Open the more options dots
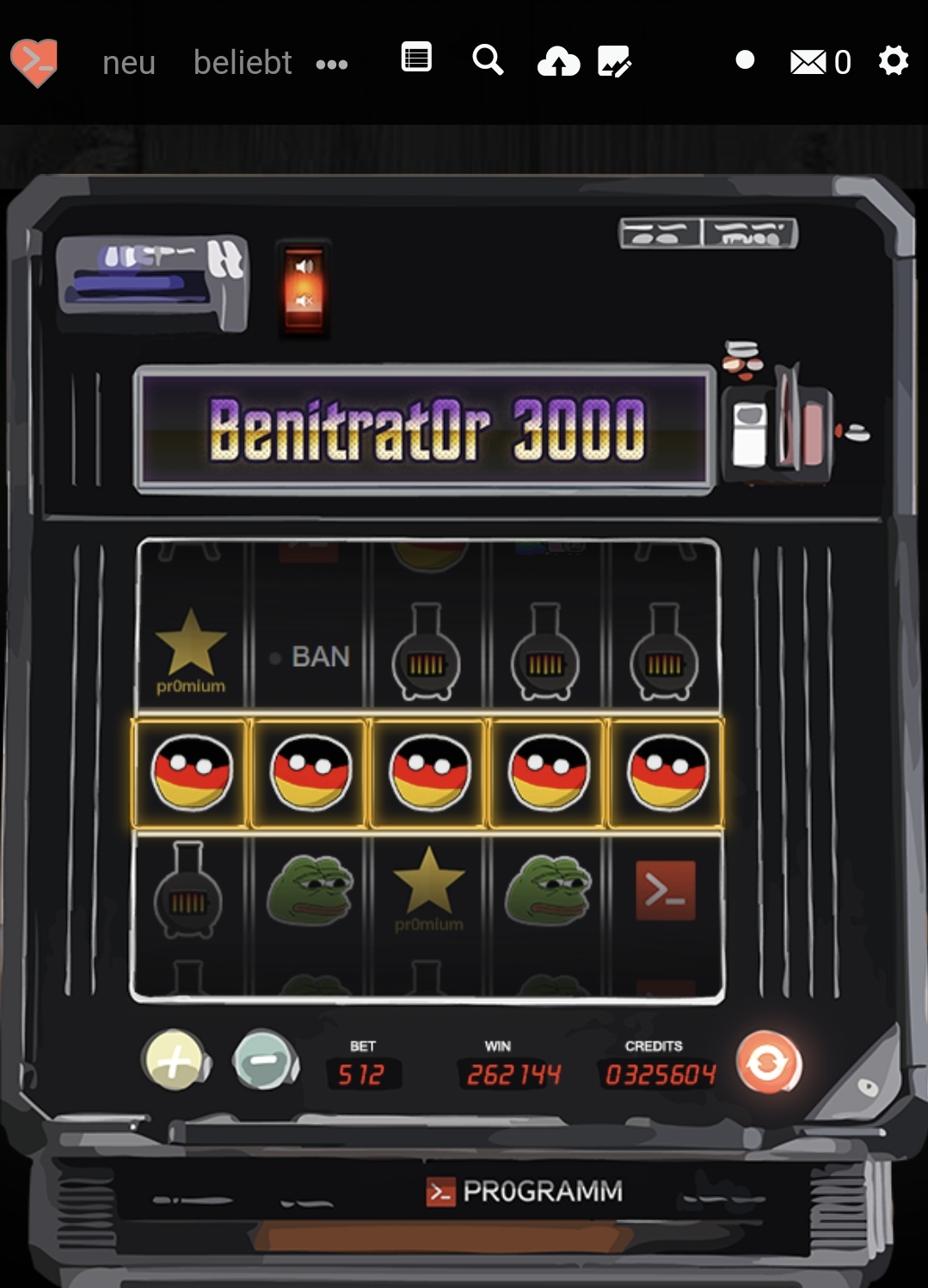This screenshot has width=928, height=1288. click(332, 65)
